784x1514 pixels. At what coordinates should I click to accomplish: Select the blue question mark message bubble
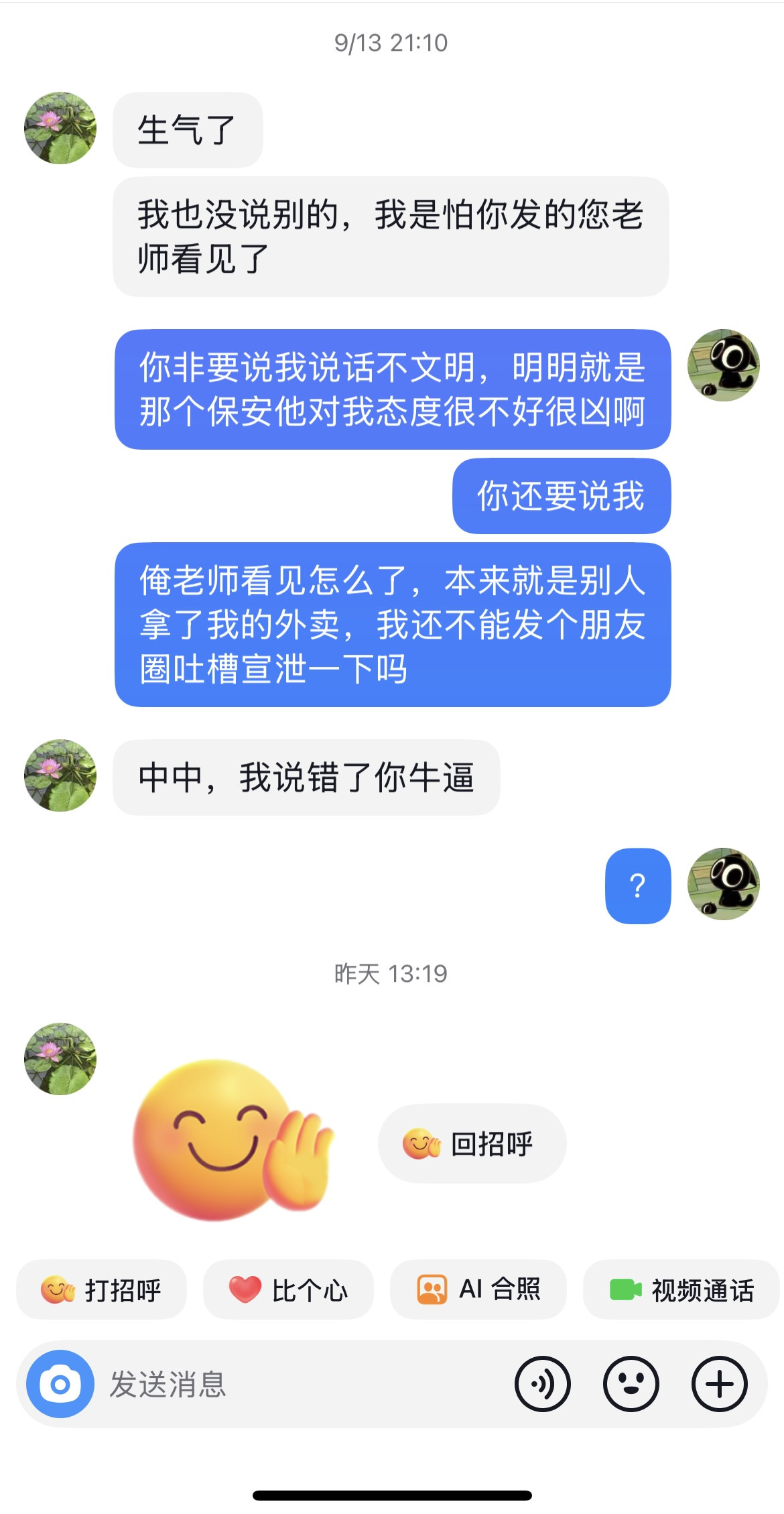(x=637, y=884)
